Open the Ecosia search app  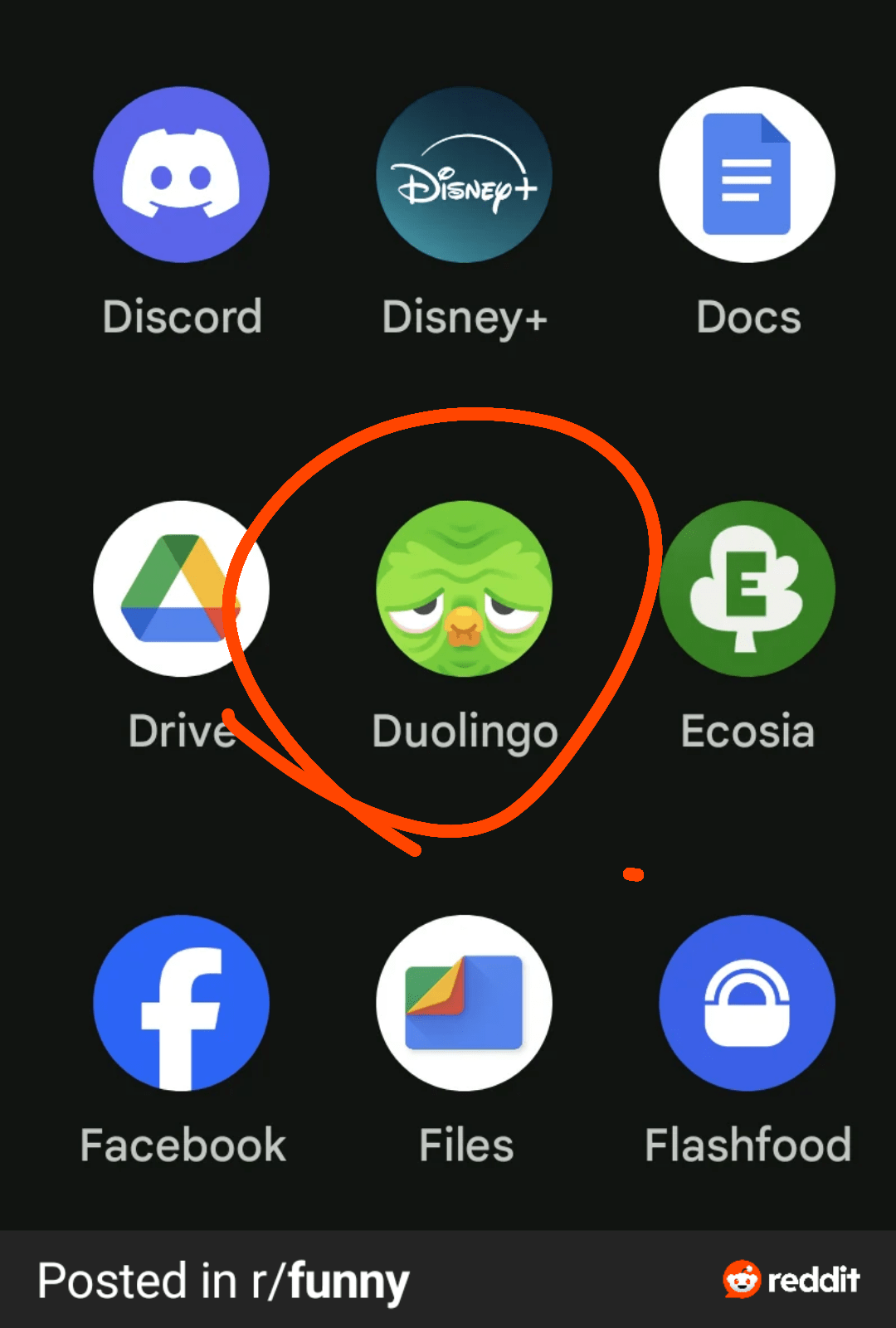(746, 589)
